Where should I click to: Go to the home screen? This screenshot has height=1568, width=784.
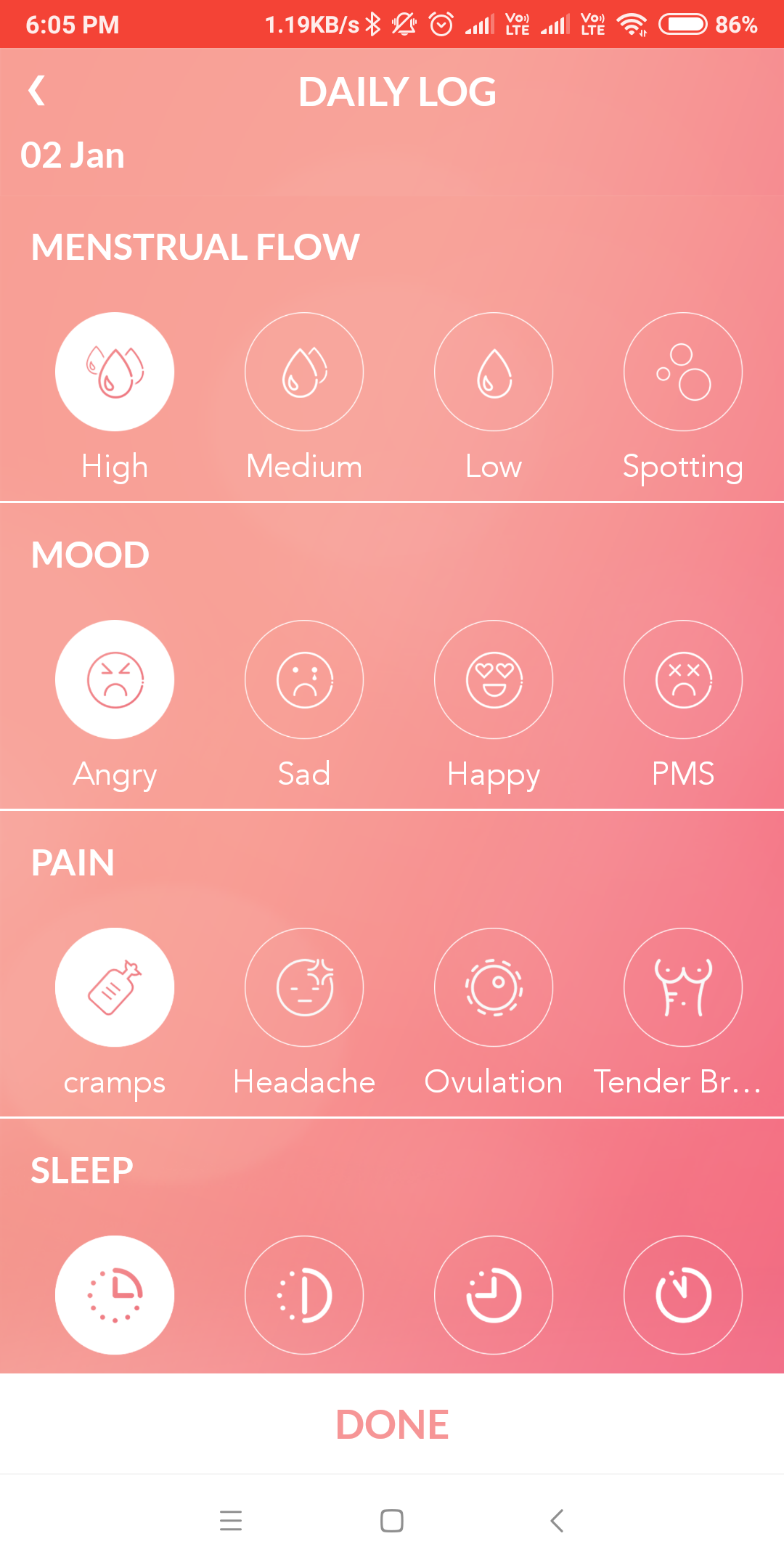(392, 1520)
